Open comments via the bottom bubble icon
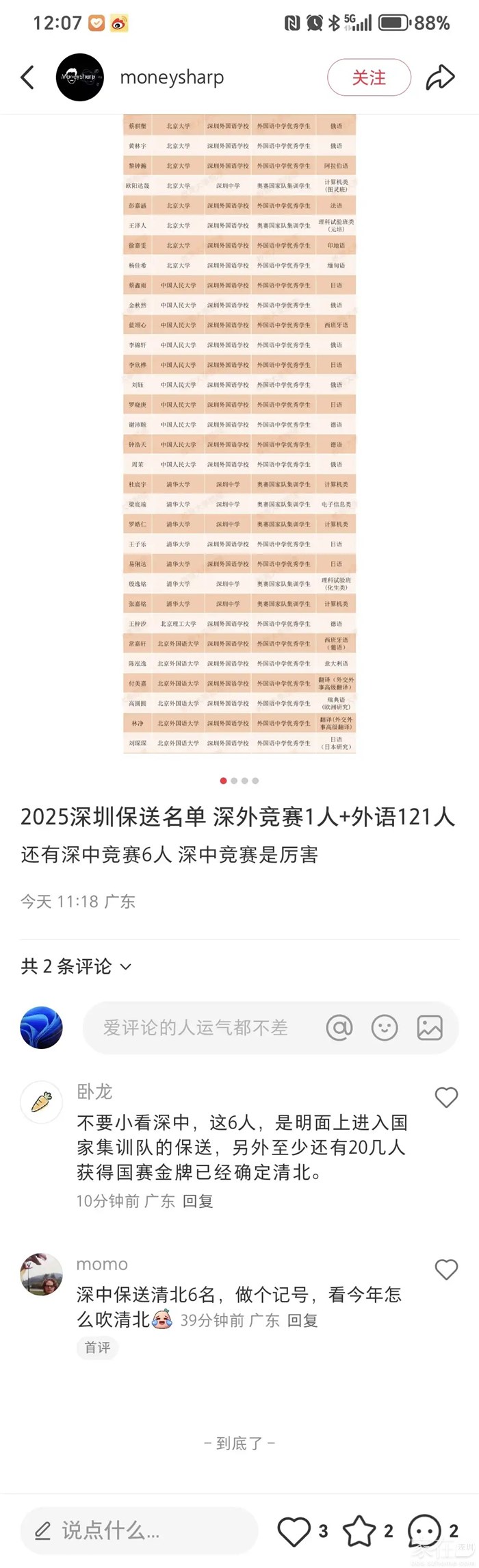The height and width of the screenshot is (1568, 479). [x=424, y=1530]
